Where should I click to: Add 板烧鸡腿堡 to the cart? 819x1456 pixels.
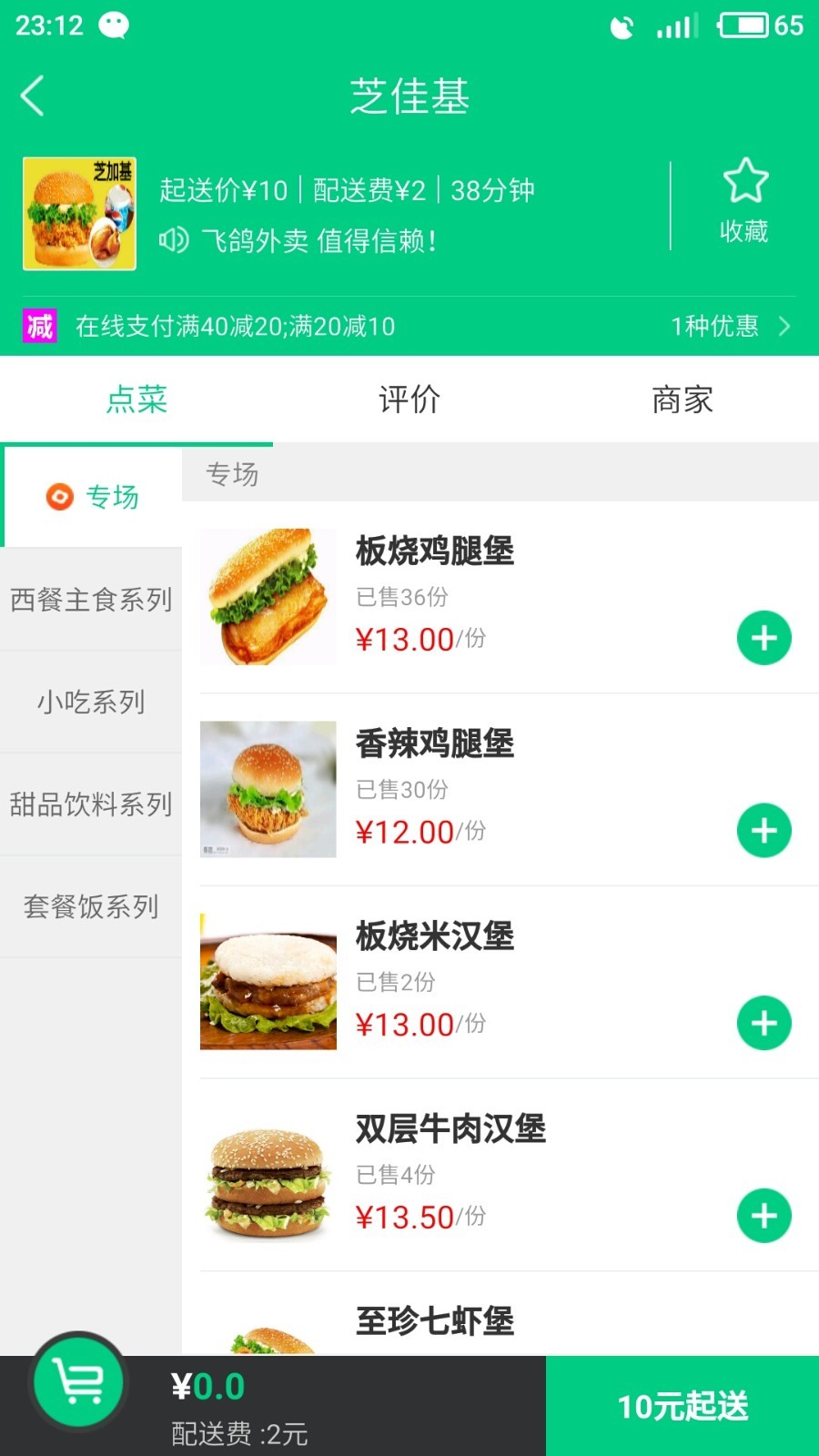click(x=763, y=638)
